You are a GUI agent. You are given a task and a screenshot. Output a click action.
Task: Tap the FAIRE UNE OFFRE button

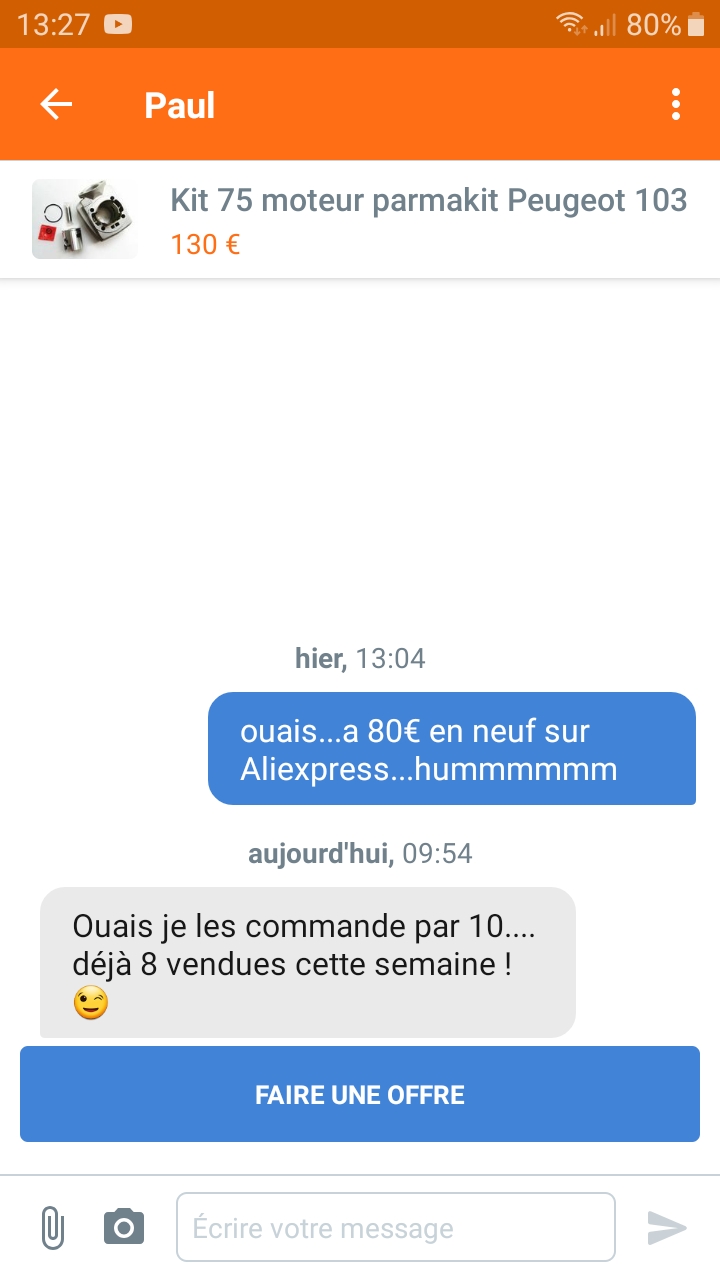[360, 1094]
